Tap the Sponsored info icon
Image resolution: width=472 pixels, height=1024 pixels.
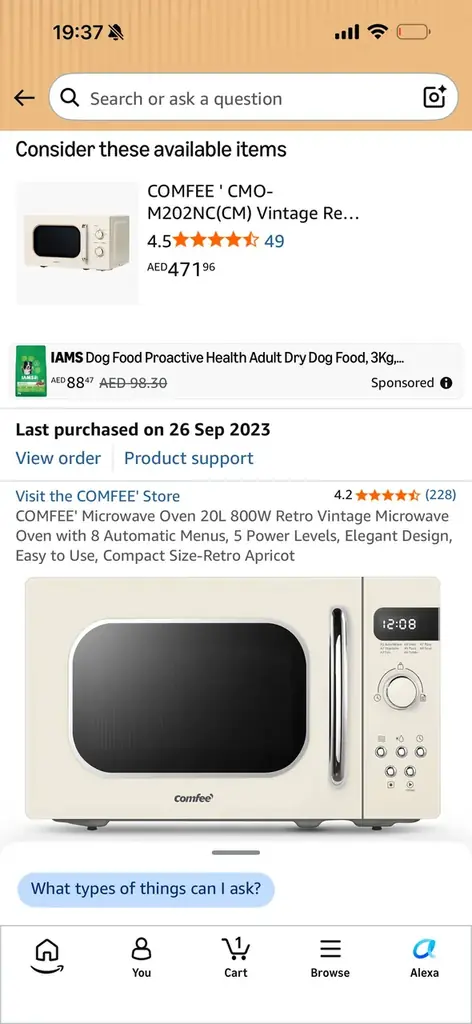click(446, 383)
